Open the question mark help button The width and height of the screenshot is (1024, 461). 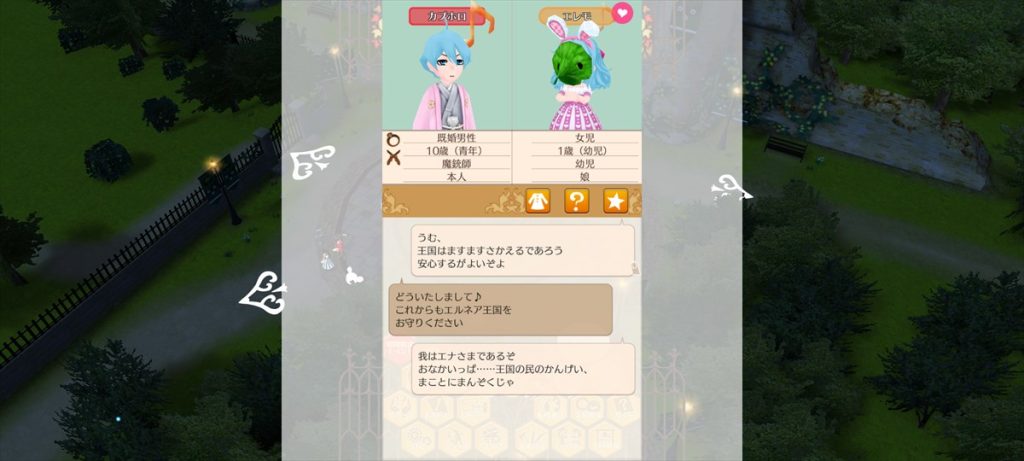(x=576, y=201)
